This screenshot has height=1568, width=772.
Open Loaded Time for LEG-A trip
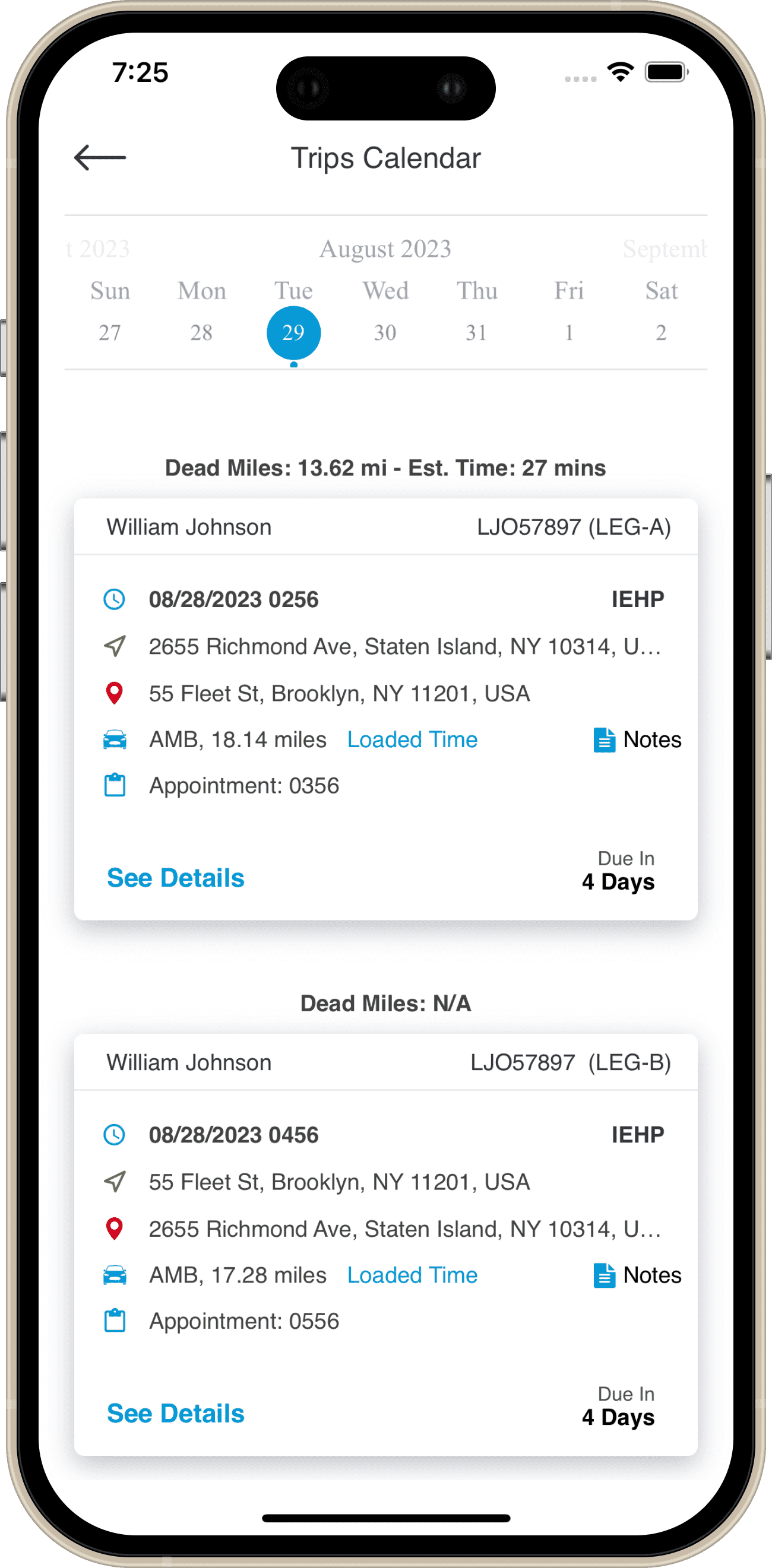click(412, 739)
